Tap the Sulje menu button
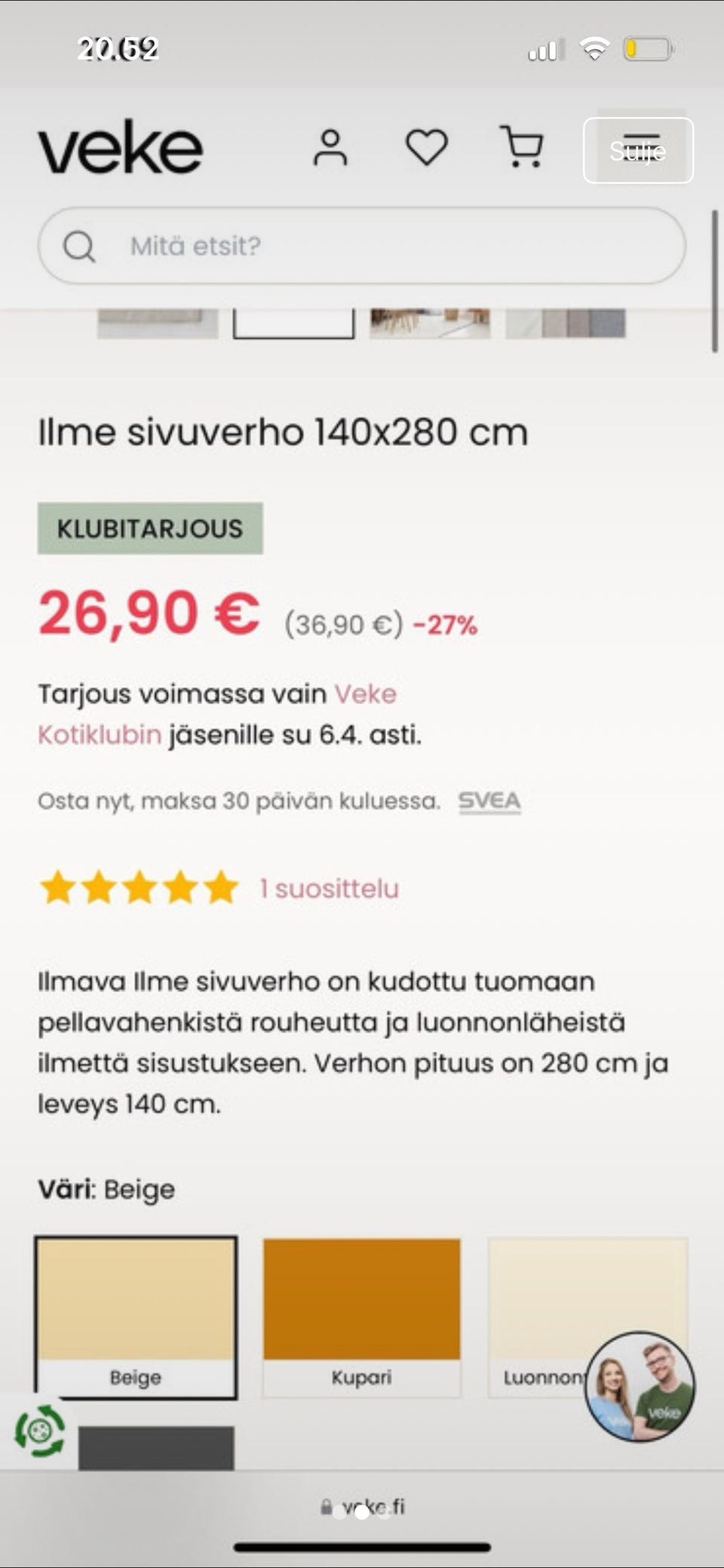 click(x=638, y=150)
